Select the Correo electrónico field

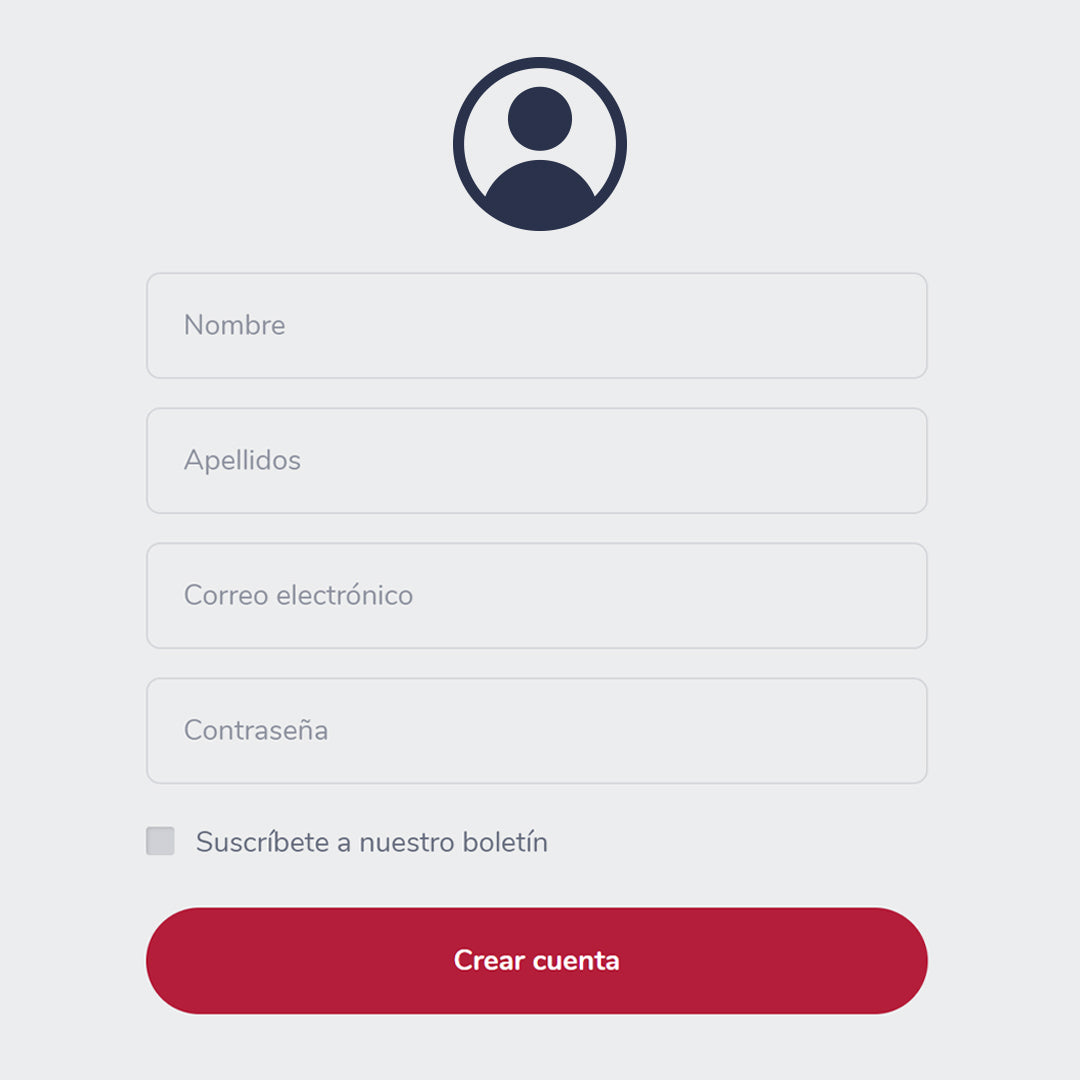(537, 596)
